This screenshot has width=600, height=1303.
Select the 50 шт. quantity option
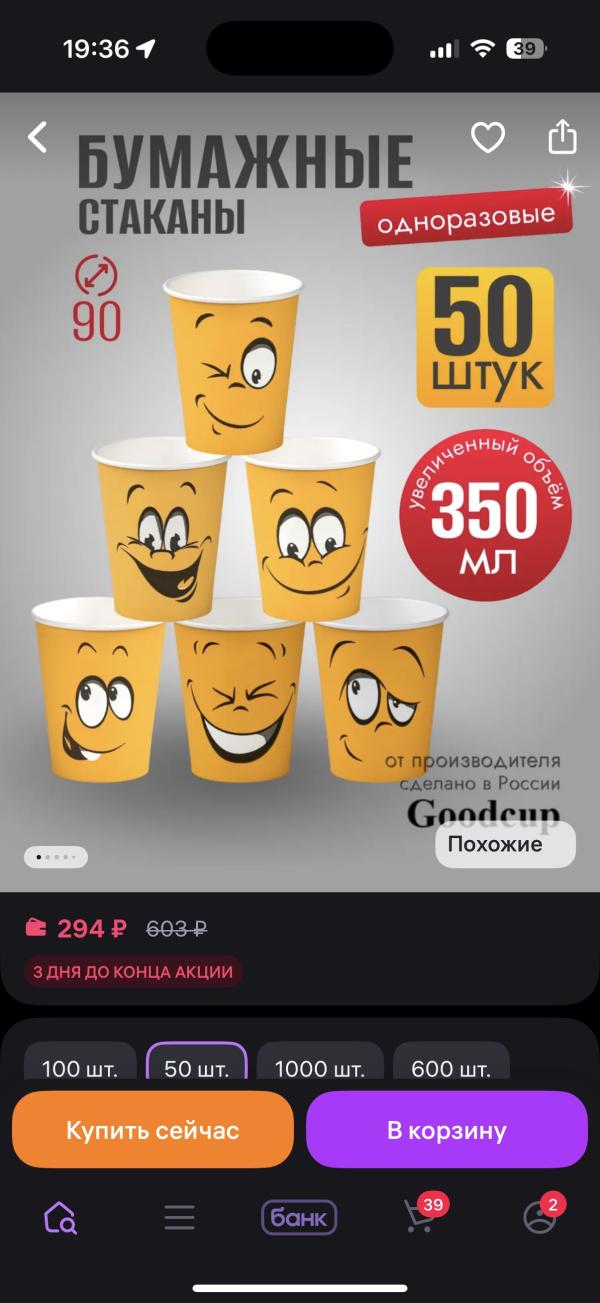196,1066
